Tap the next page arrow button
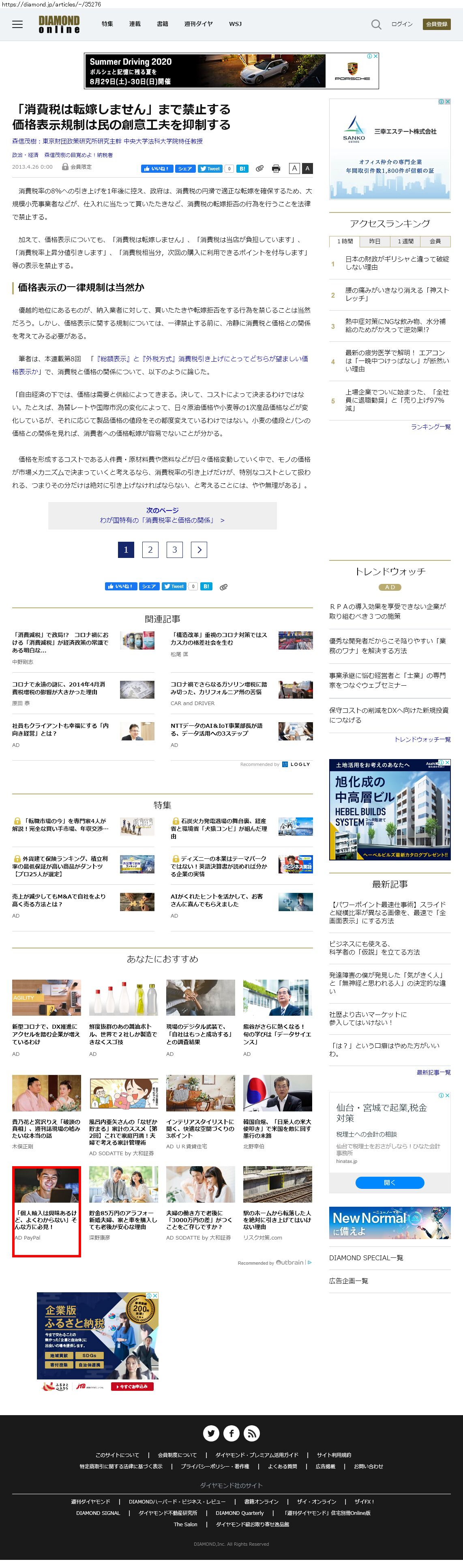Screen dimensions: 463x1568 [x=199, y=550]
